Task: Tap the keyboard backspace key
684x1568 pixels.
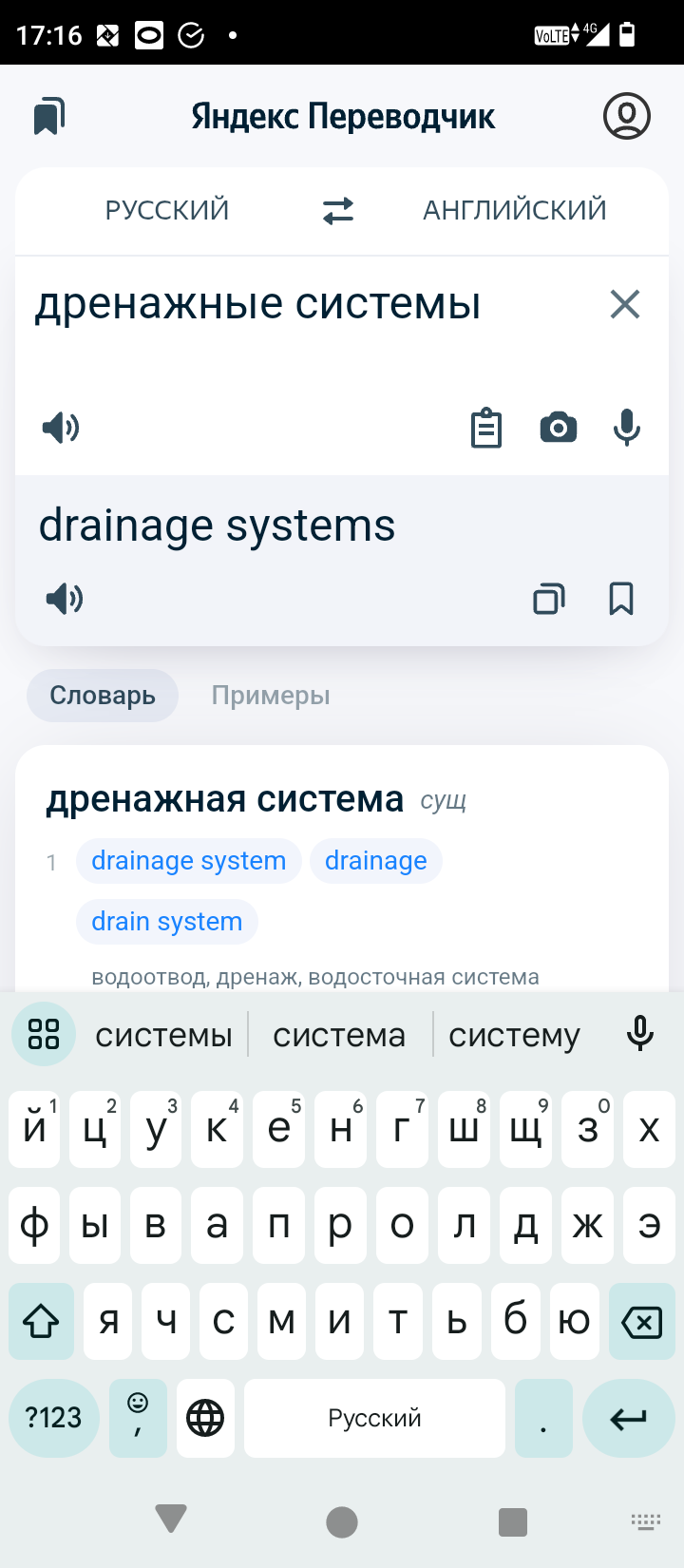Action: tap(641, 1321)
